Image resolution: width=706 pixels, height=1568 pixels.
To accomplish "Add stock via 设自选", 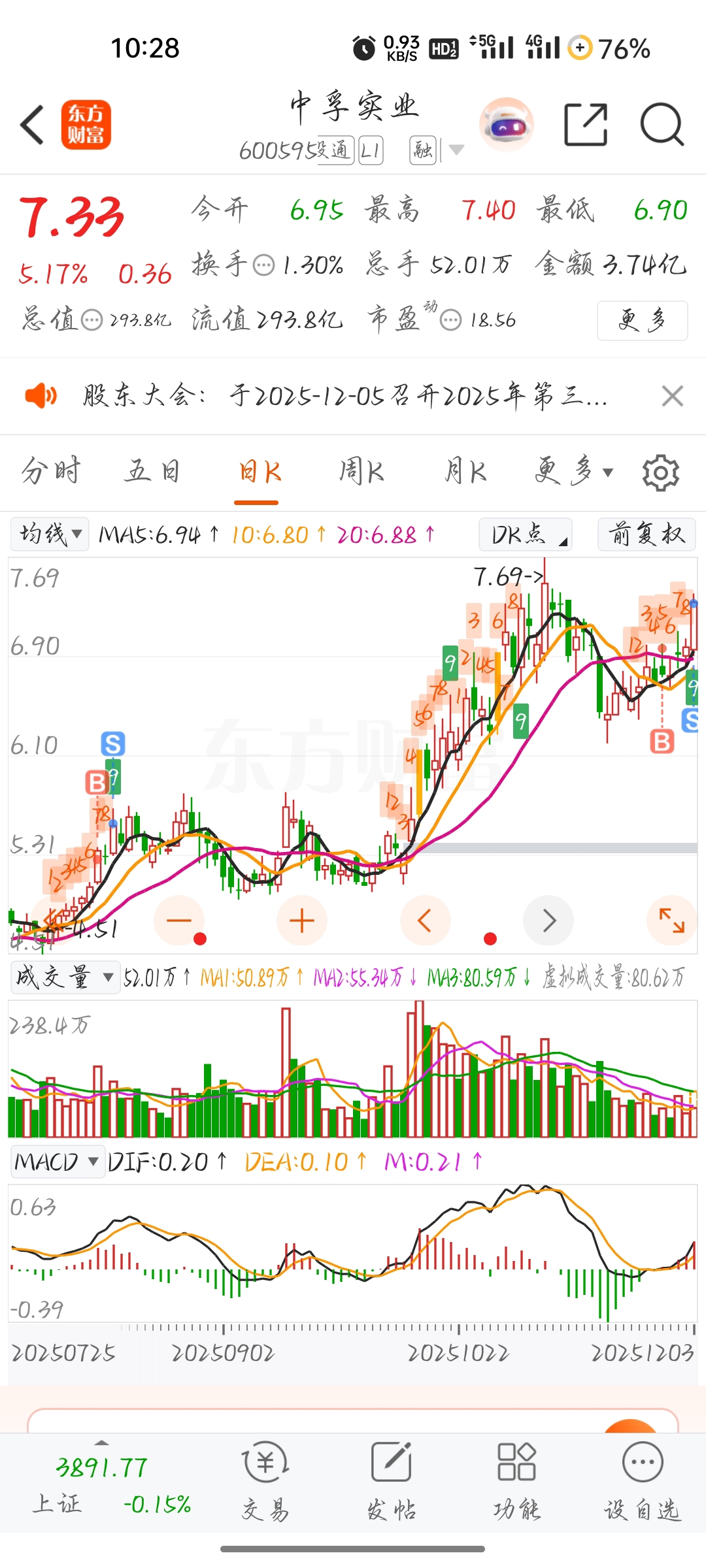I will point(642,1483).
